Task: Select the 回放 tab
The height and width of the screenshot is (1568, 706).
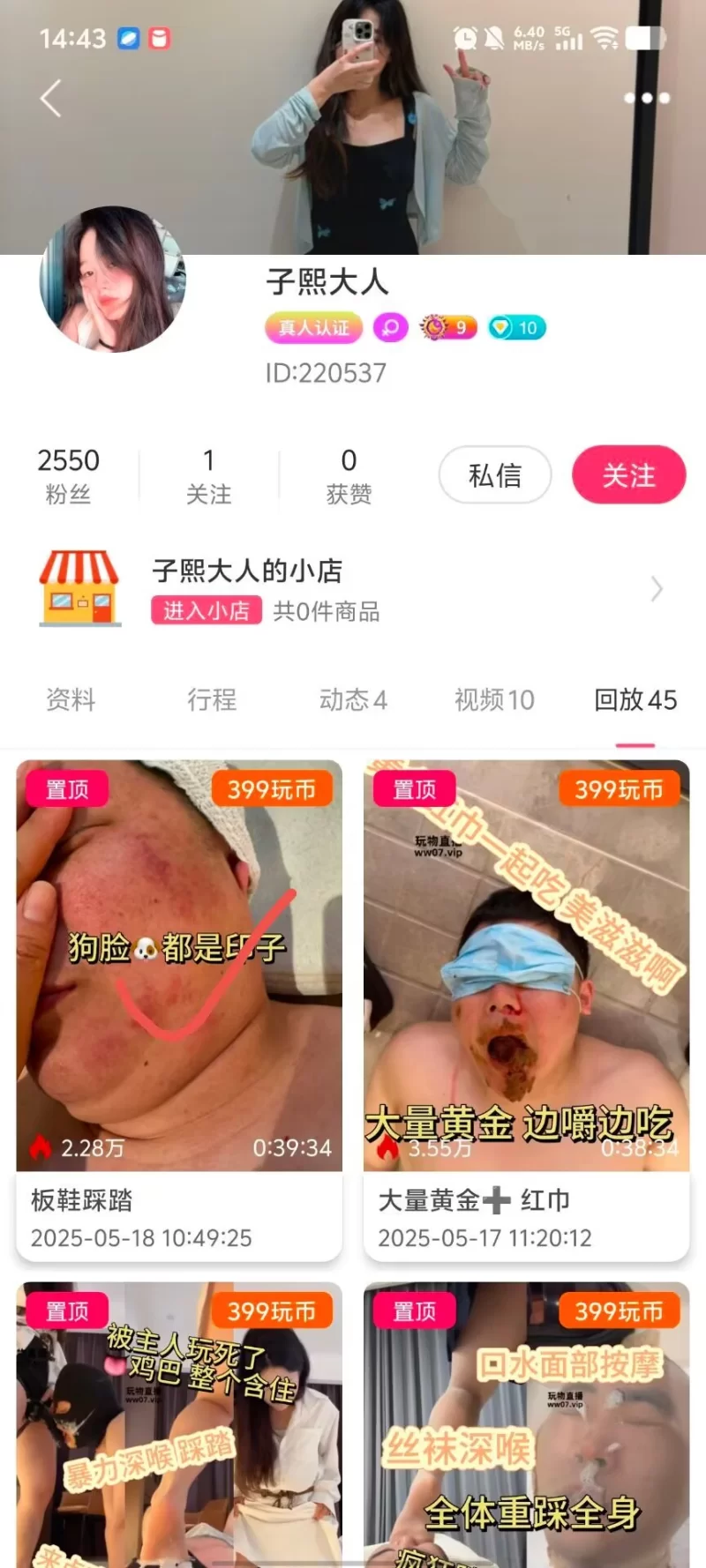Action: [635, 700]
